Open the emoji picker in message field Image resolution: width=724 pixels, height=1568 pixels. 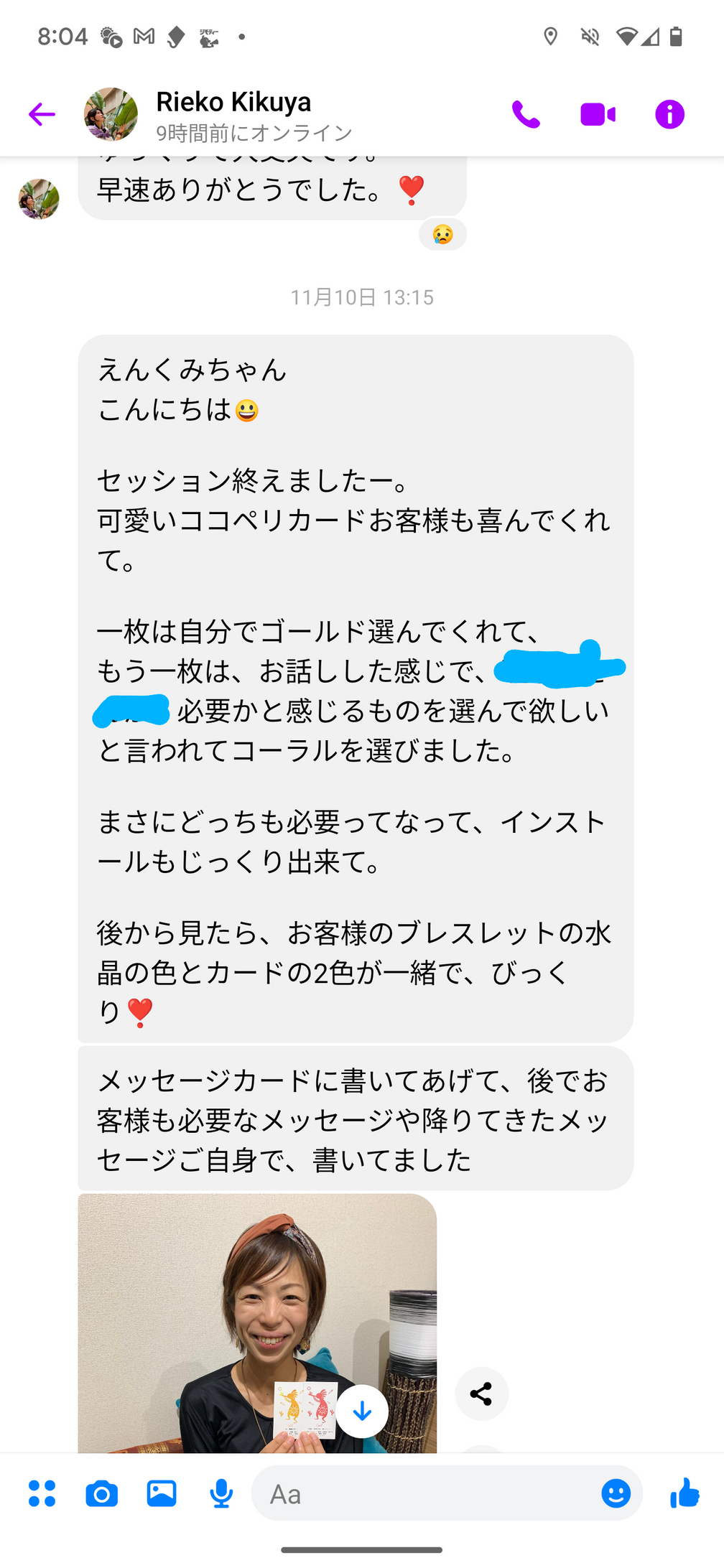pos(616,1493)
